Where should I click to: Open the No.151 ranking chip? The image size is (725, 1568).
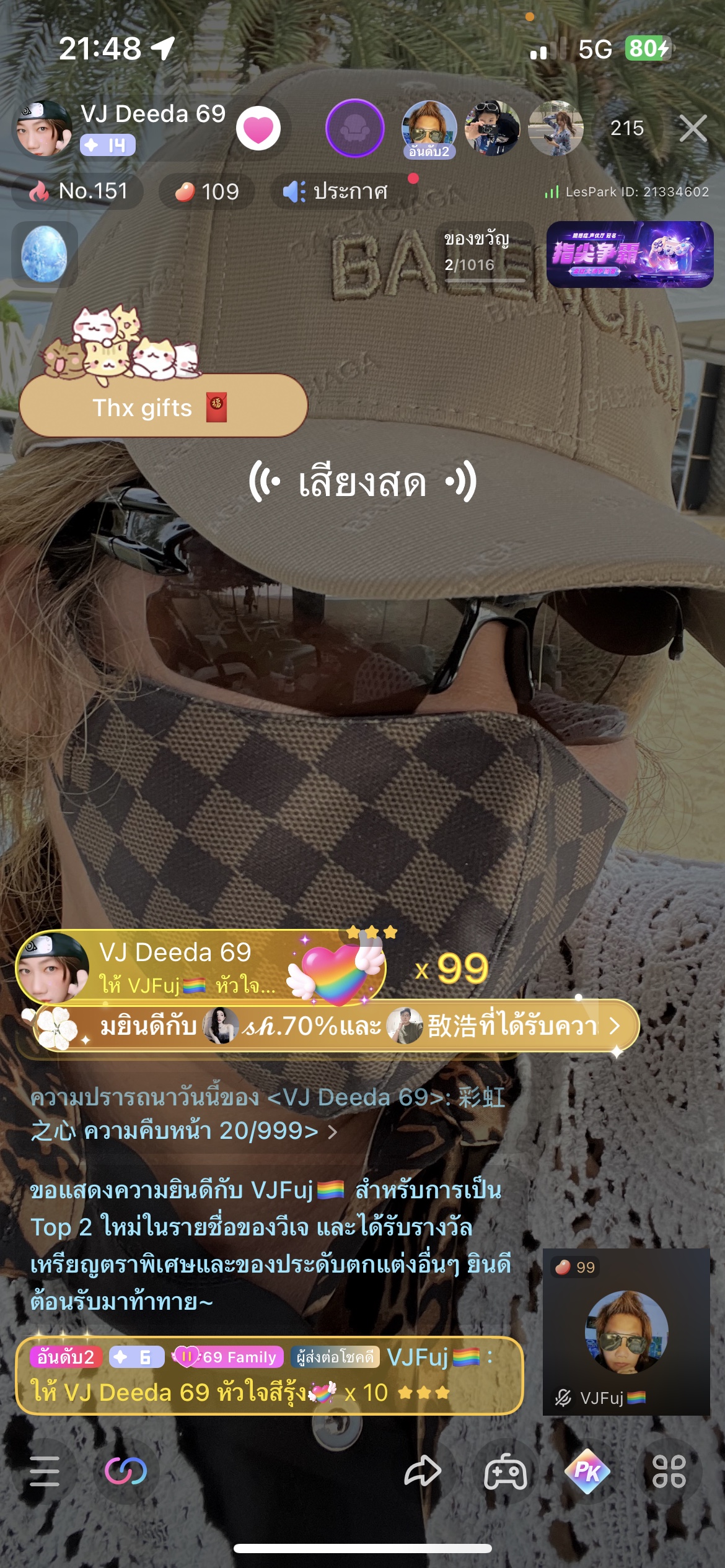79,191
